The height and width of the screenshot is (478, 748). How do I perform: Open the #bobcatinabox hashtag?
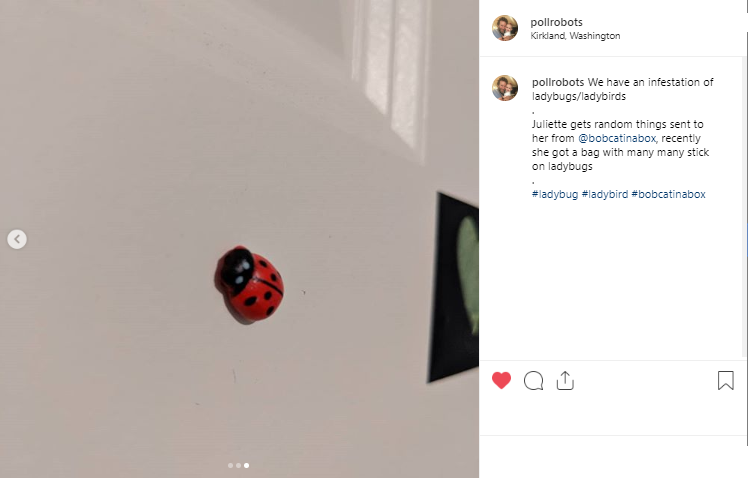point(668,194)
